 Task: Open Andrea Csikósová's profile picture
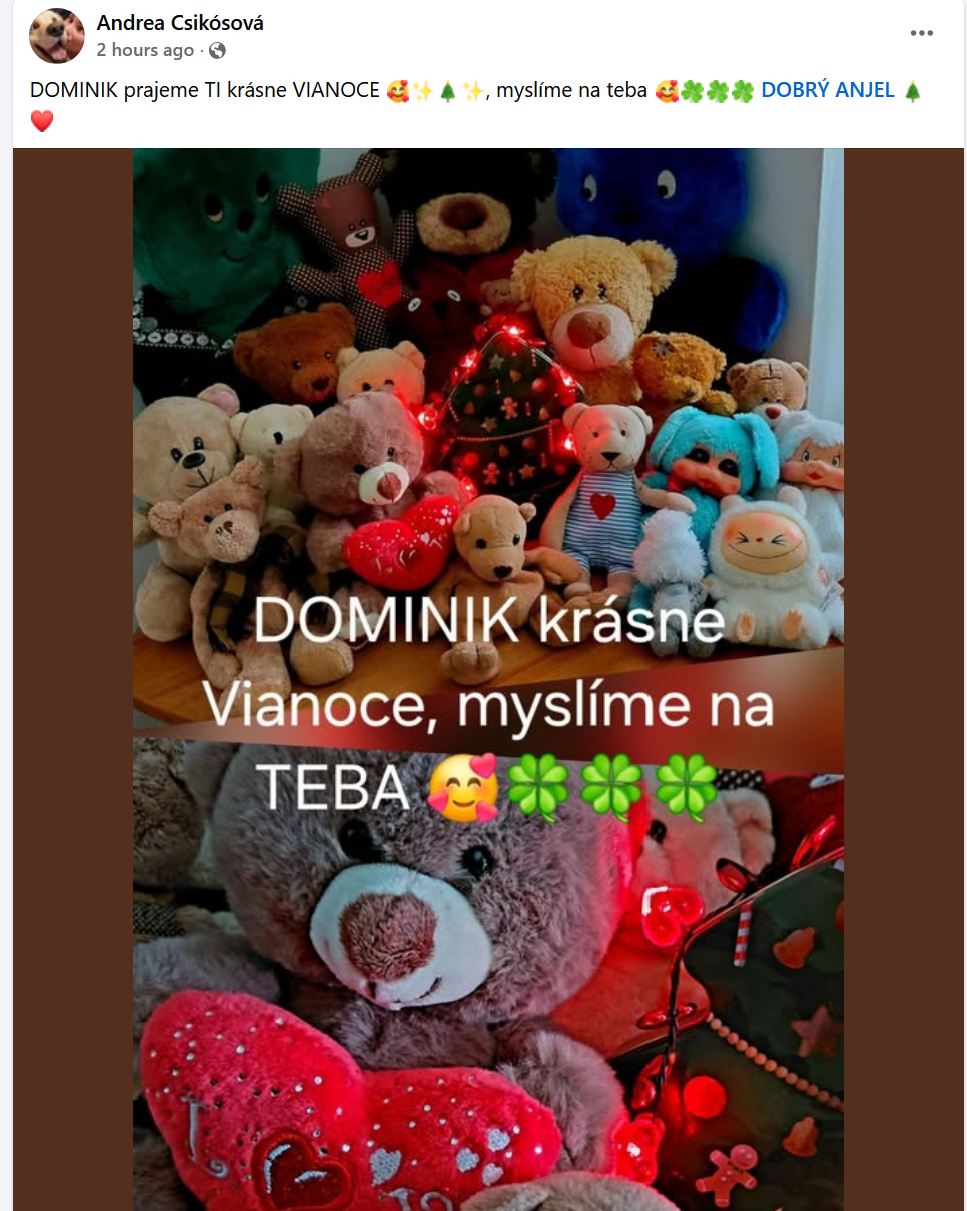[x=57, y=36]
